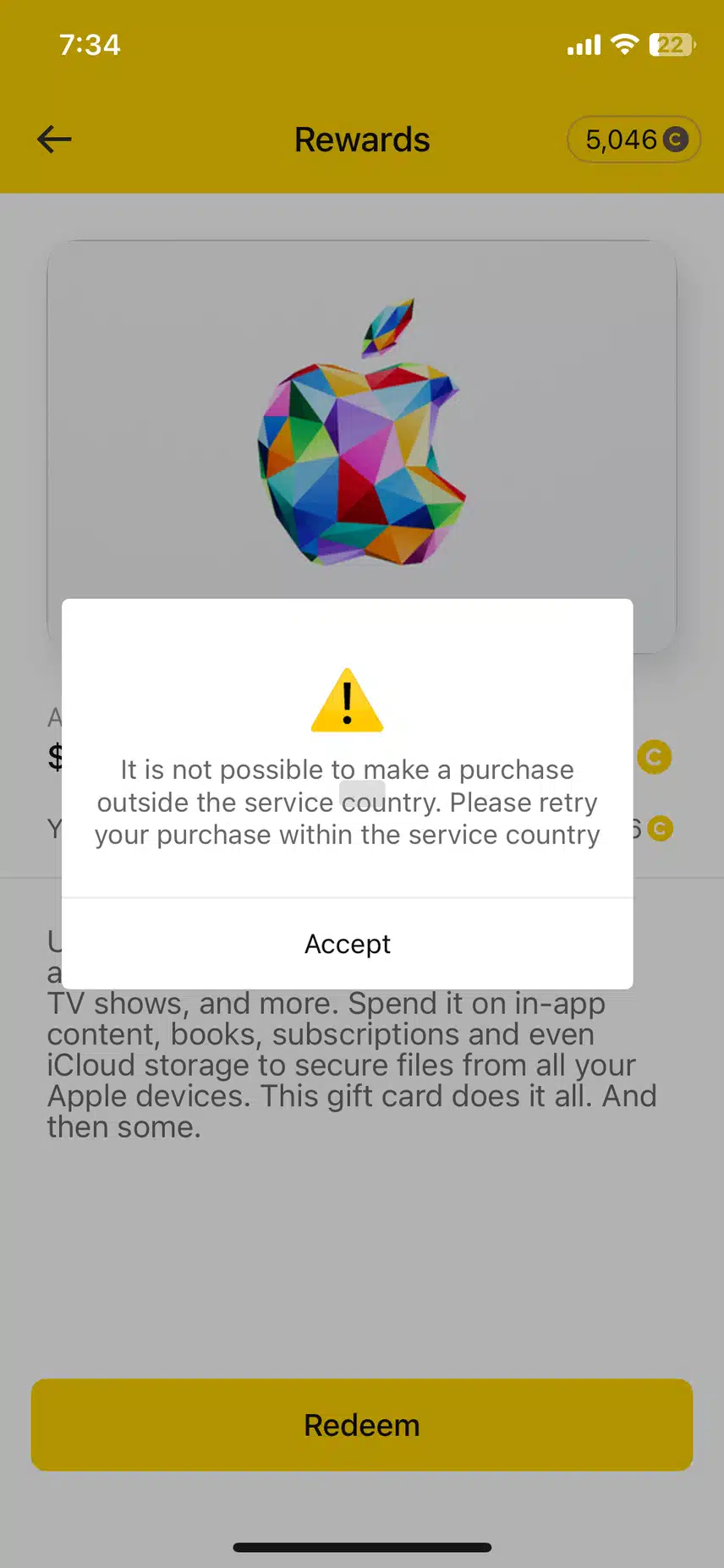Redeem the Apple gift card
This screenshot has width=724, height=1568.
pyautogui.click(x=362, y=1425)
